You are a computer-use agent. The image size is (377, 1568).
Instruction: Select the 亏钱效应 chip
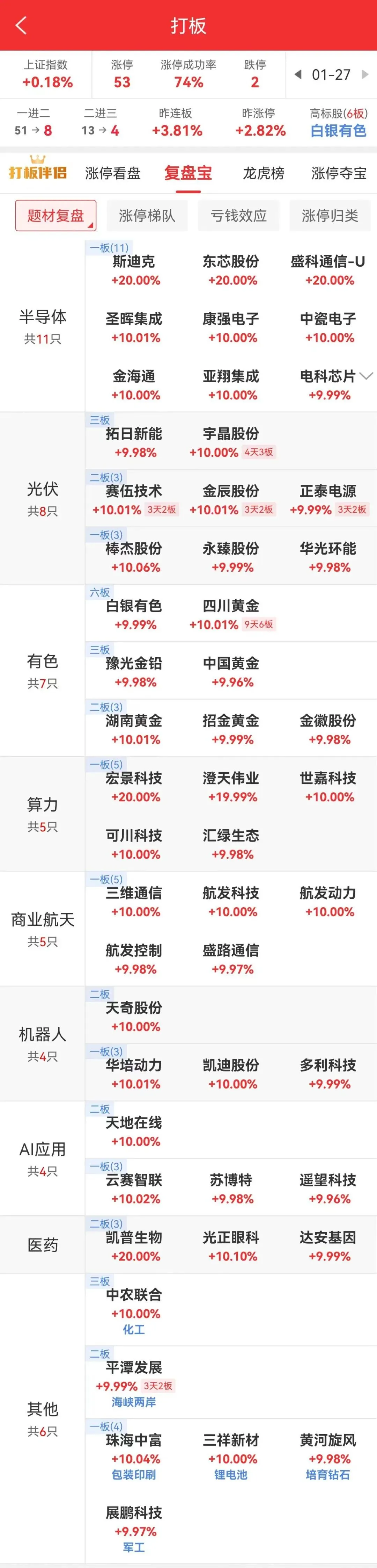pos(238,216)
